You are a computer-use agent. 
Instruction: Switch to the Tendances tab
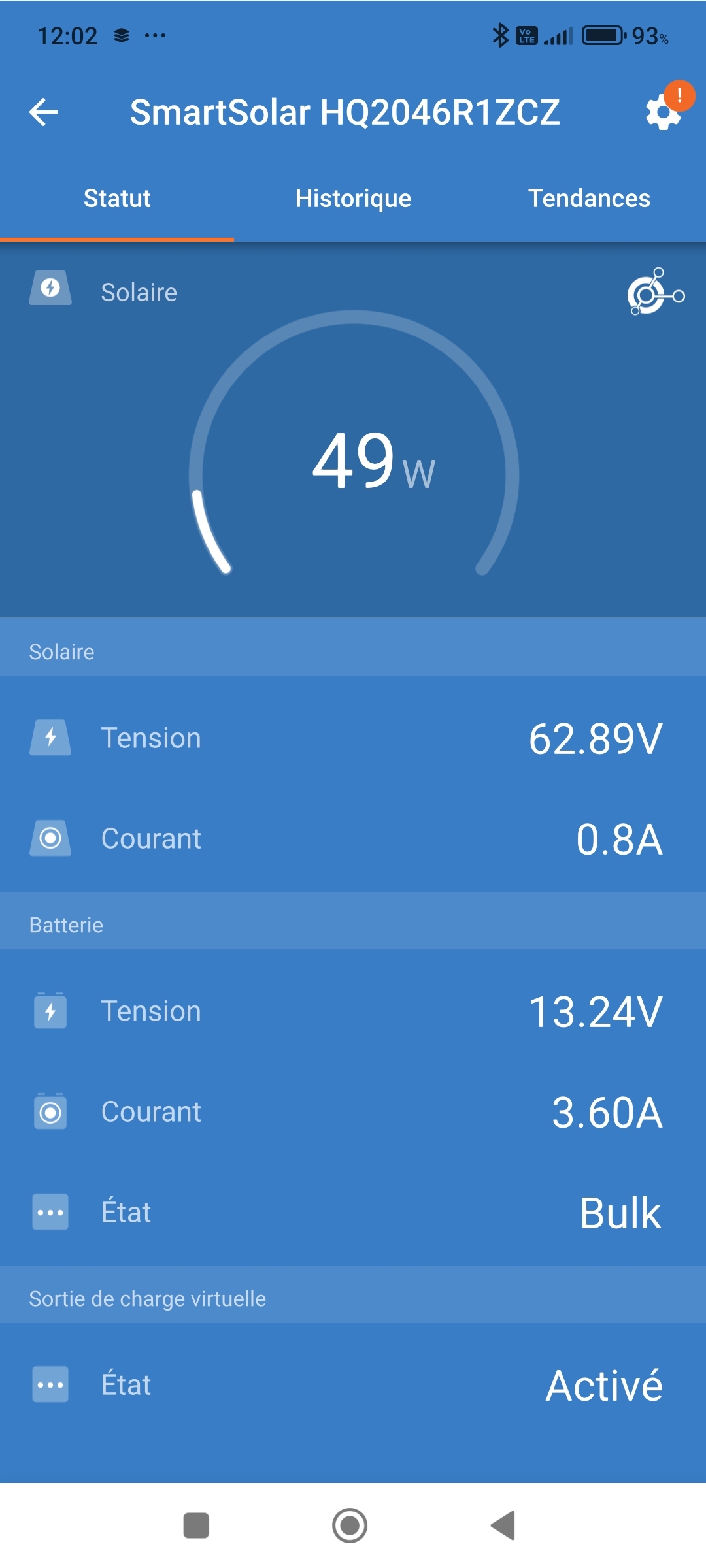589,199
